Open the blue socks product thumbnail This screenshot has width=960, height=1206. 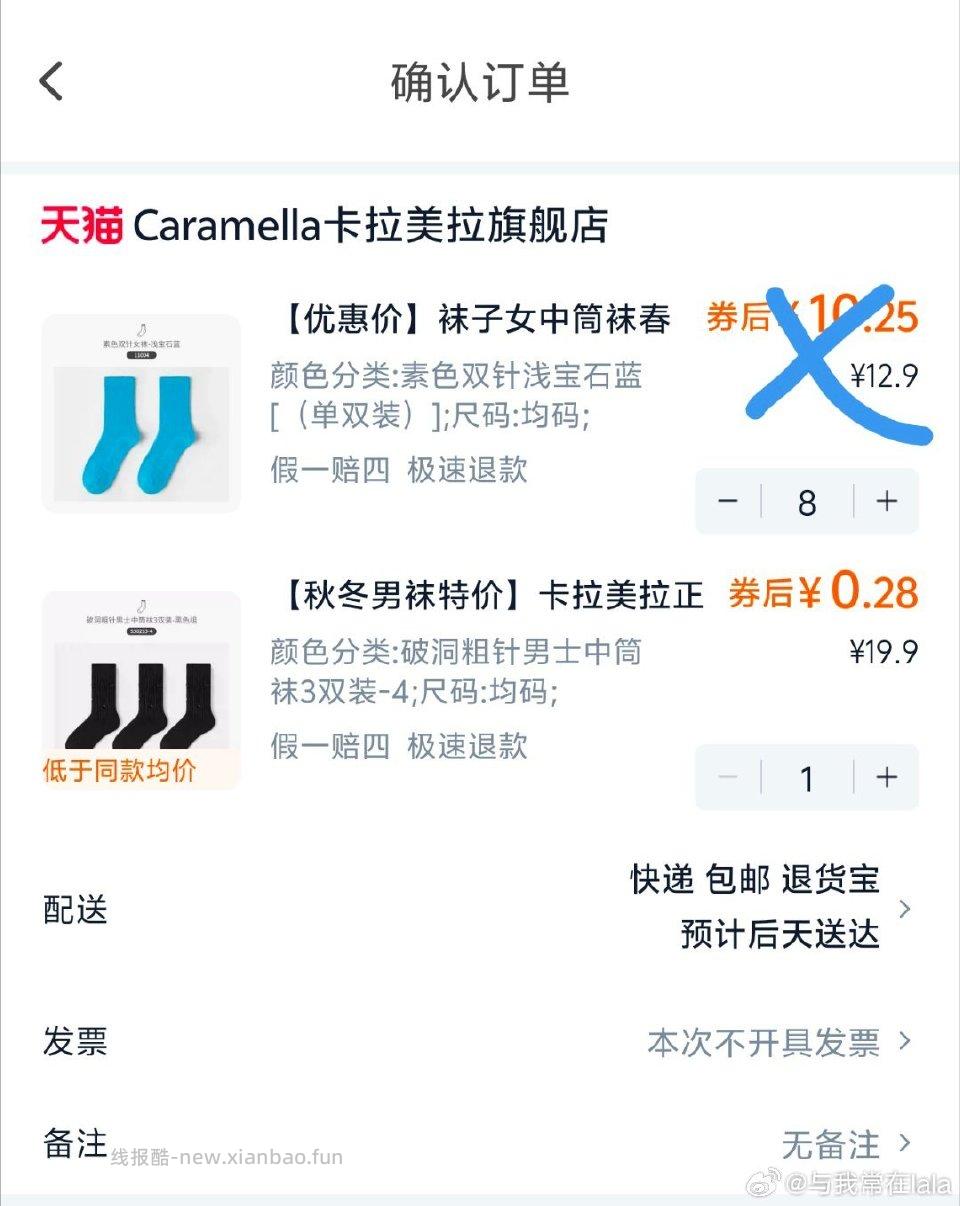(141, 413)
